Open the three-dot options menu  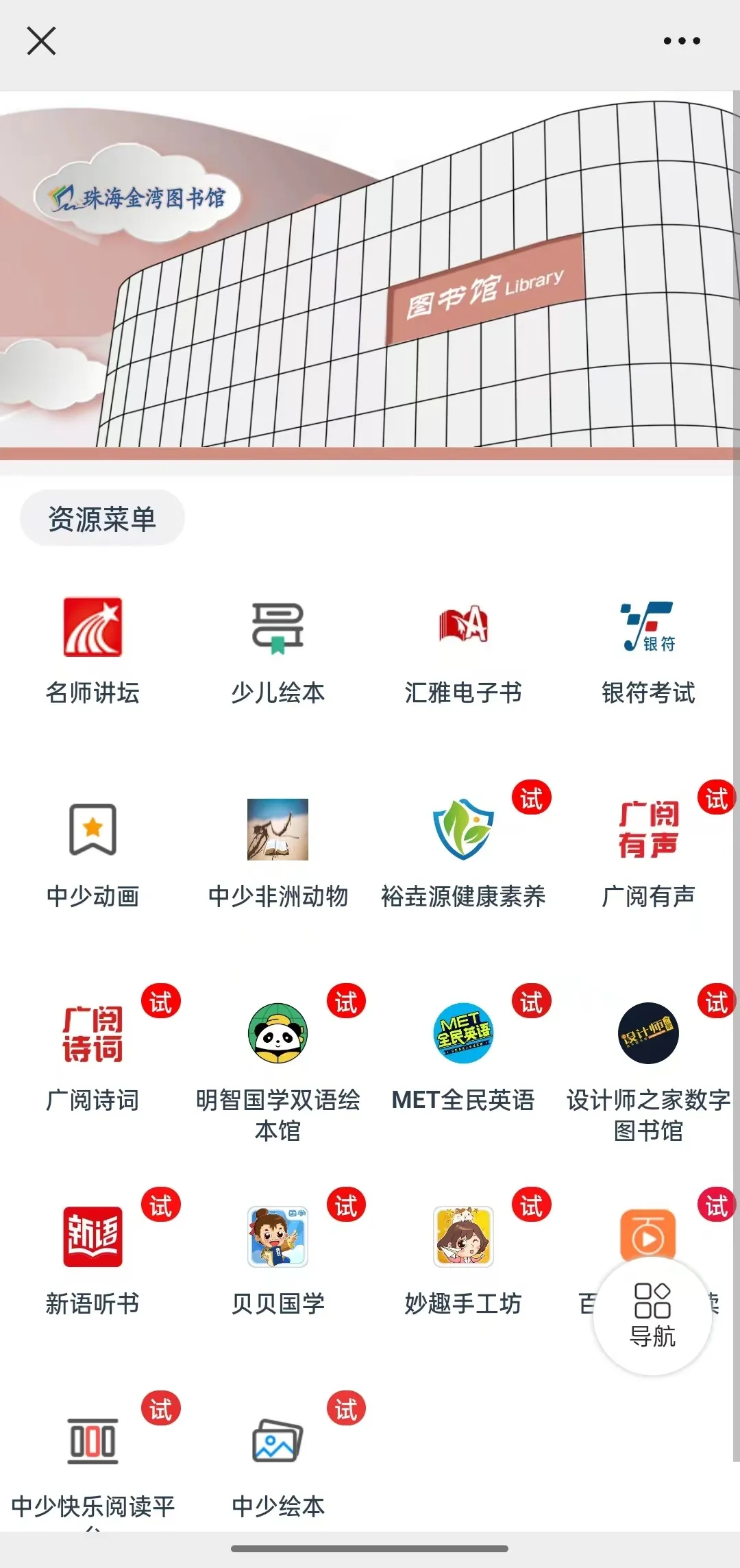(x=682, y=41)
